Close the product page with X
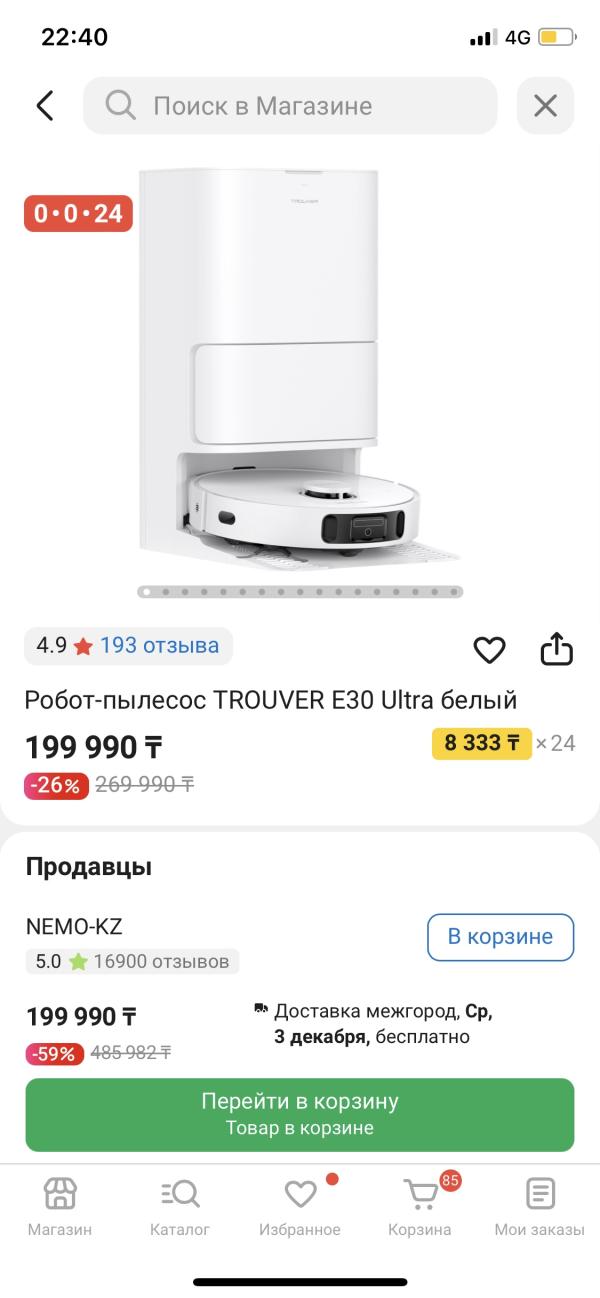Image resolution: width=600 pixels, height=1298 pixels. 545,106
